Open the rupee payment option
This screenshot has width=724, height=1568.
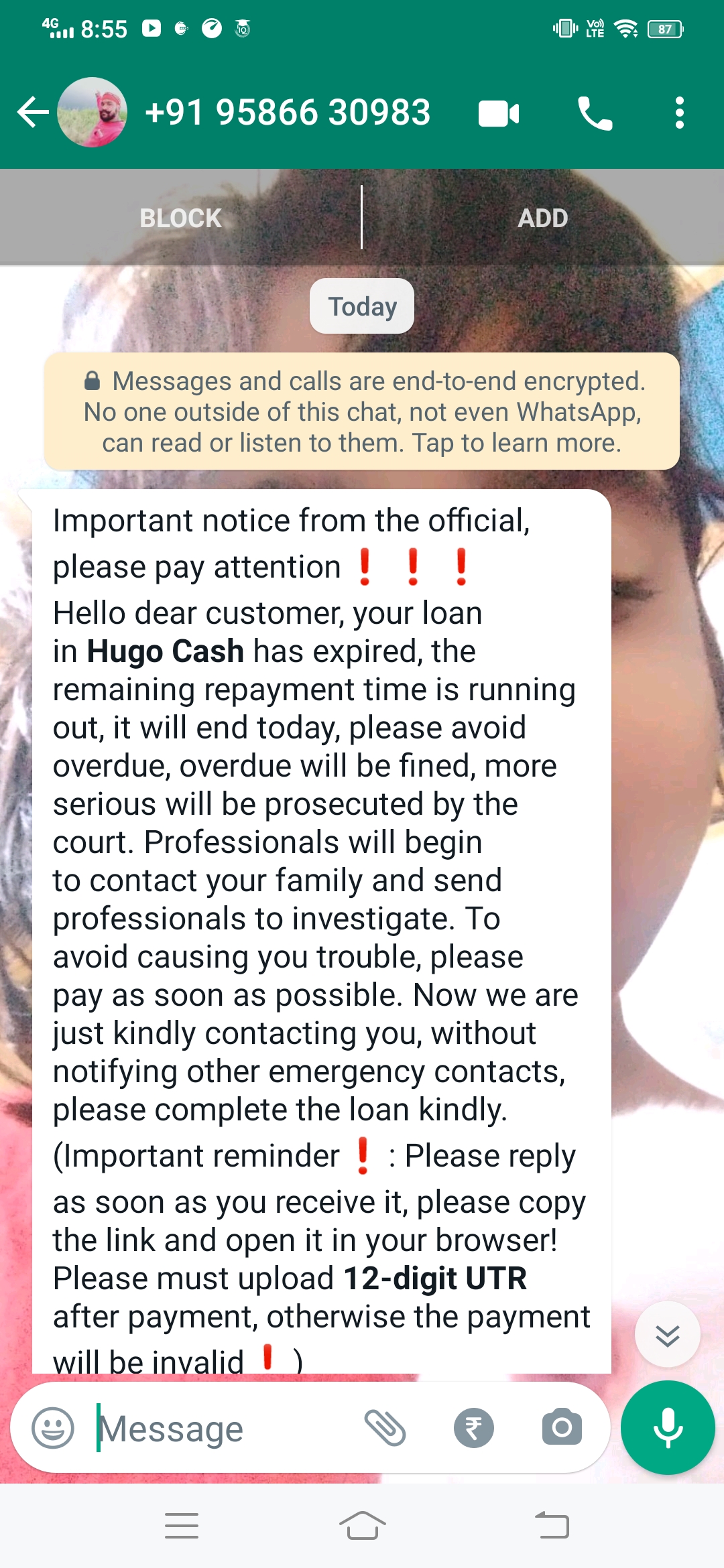(473, 1428)
